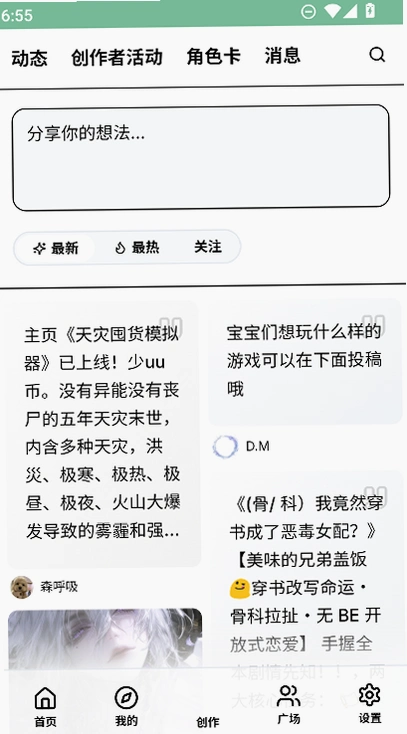The height and width of the screenshot is (734, 407).
Task: Open 设置 in bottom navigation
Action: pyautogui.click(x=370, y=704)
